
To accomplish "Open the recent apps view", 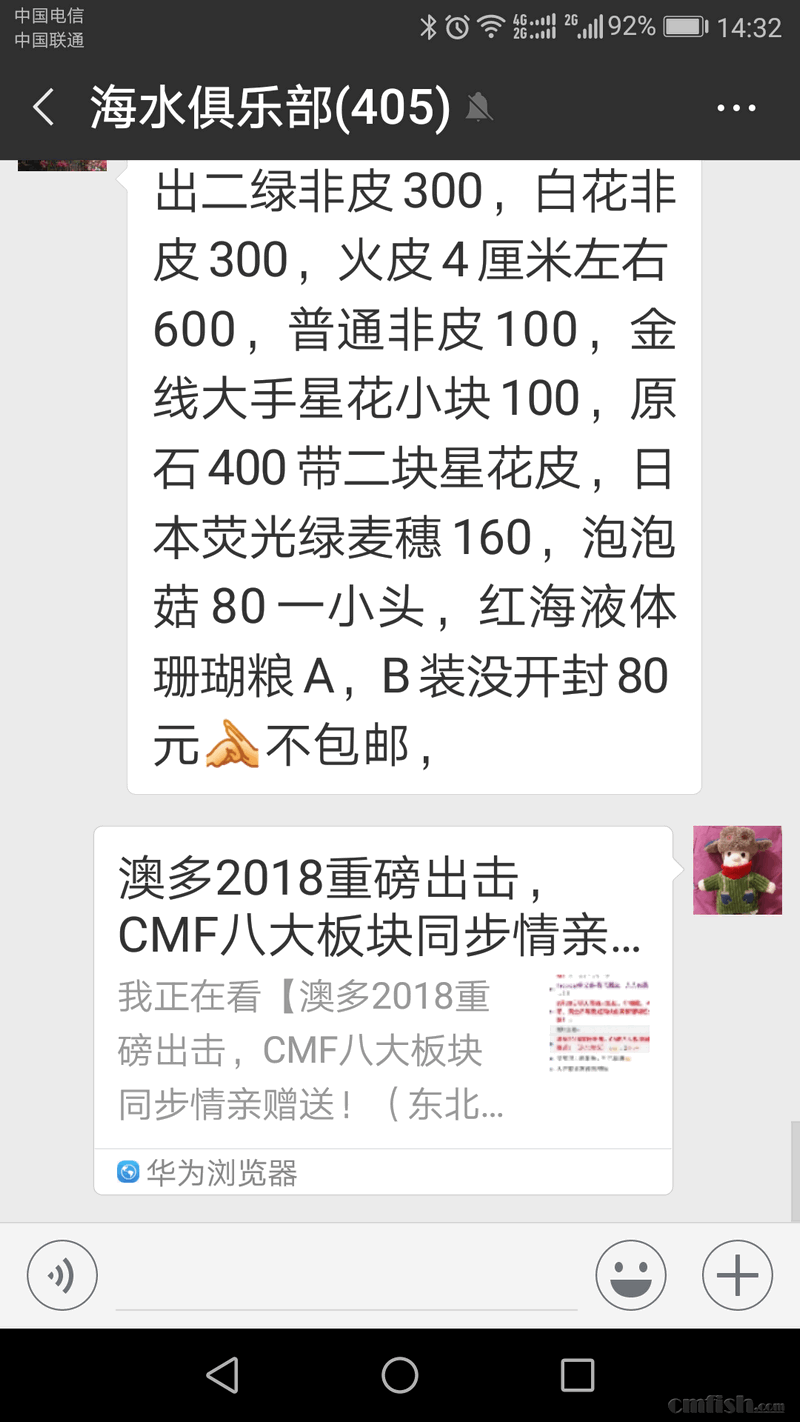I will coord(577,1375).
